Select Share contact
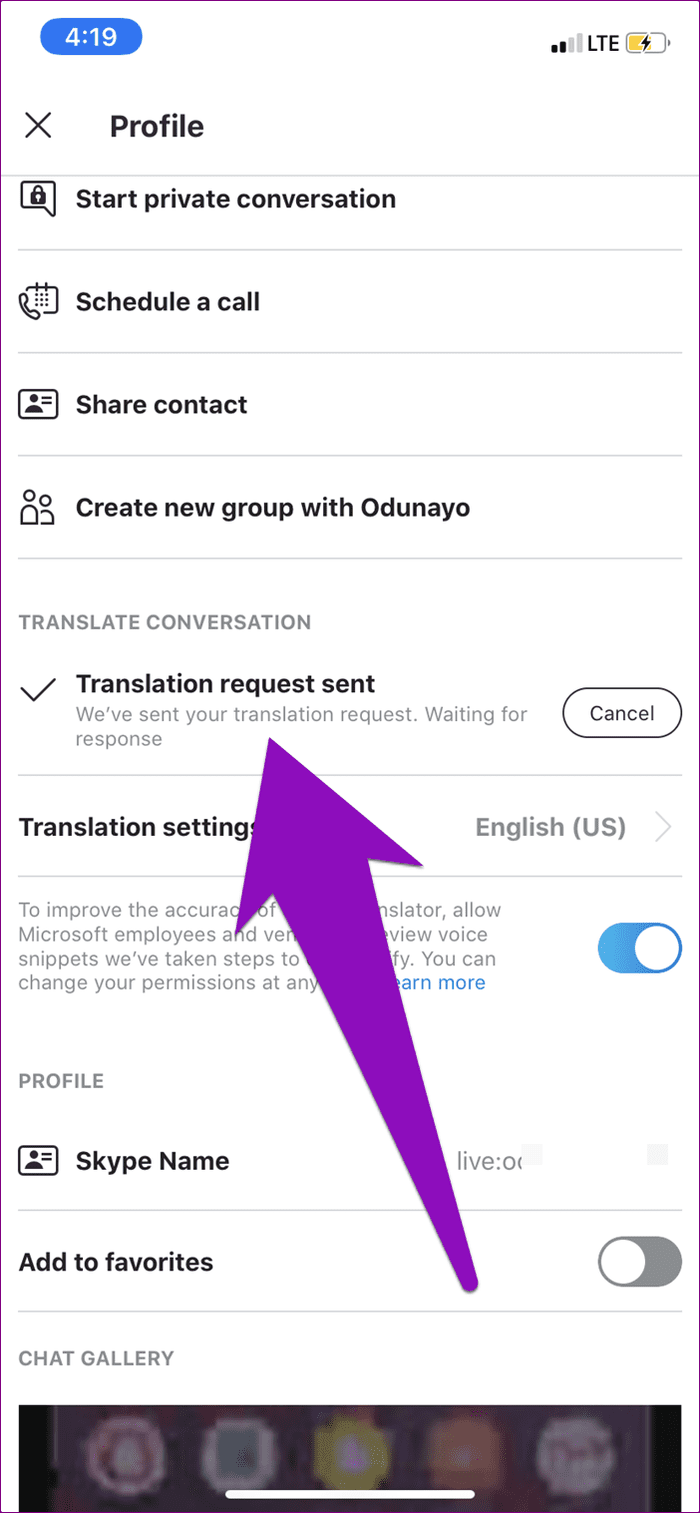The image size is (700, 1513). [x=350, y=405]
